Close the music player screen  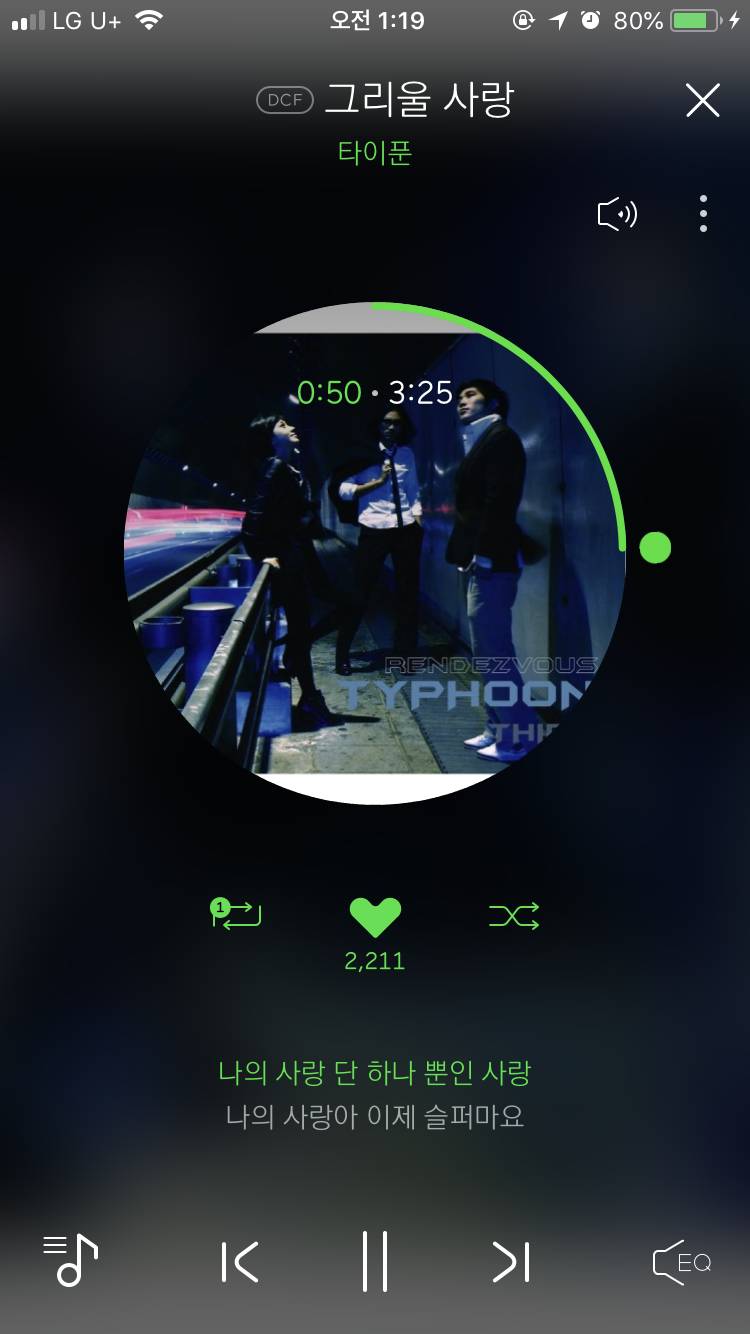tap(702, 100)
